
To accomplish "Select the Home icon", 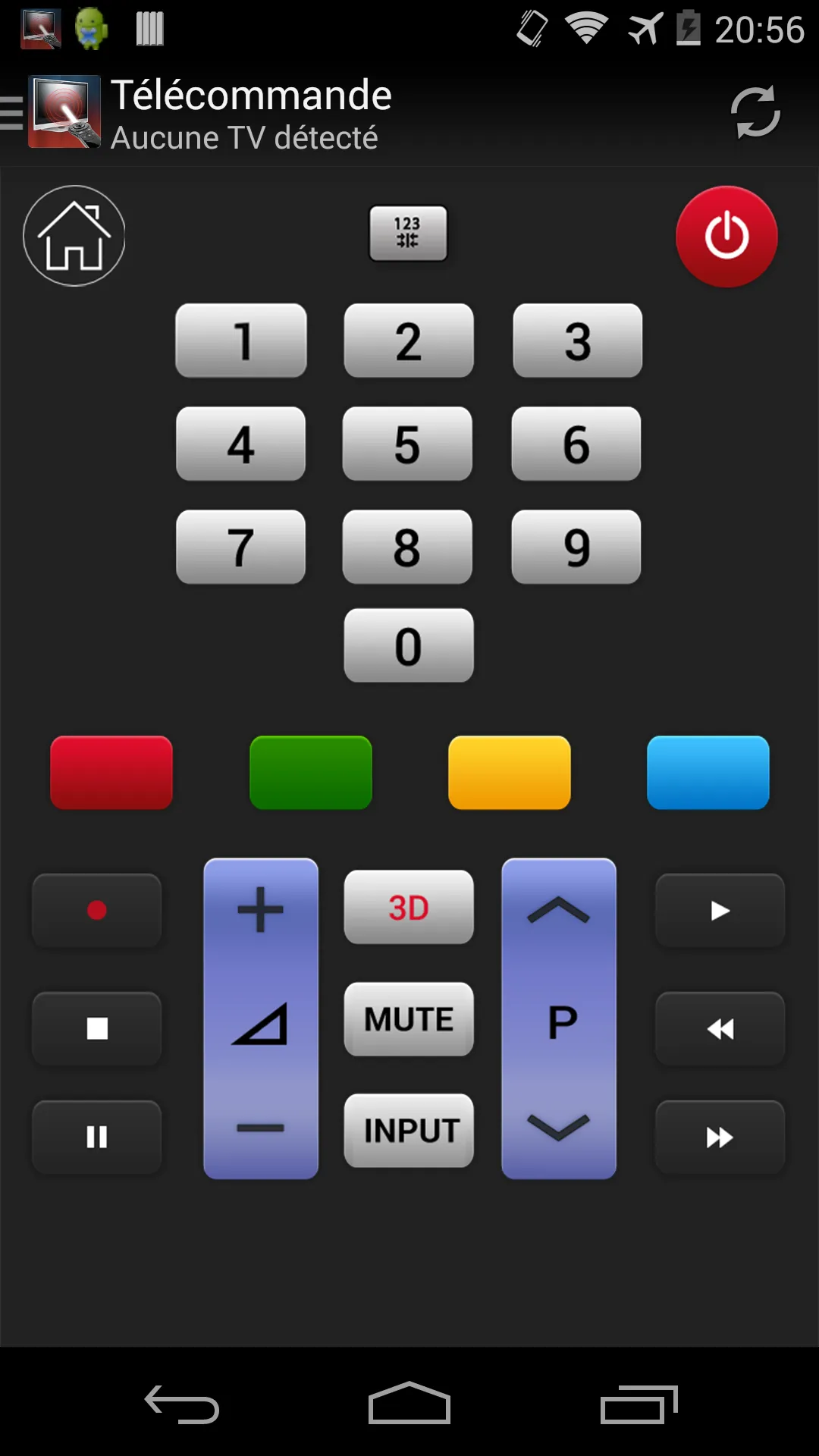I will [x=73, y=236].
